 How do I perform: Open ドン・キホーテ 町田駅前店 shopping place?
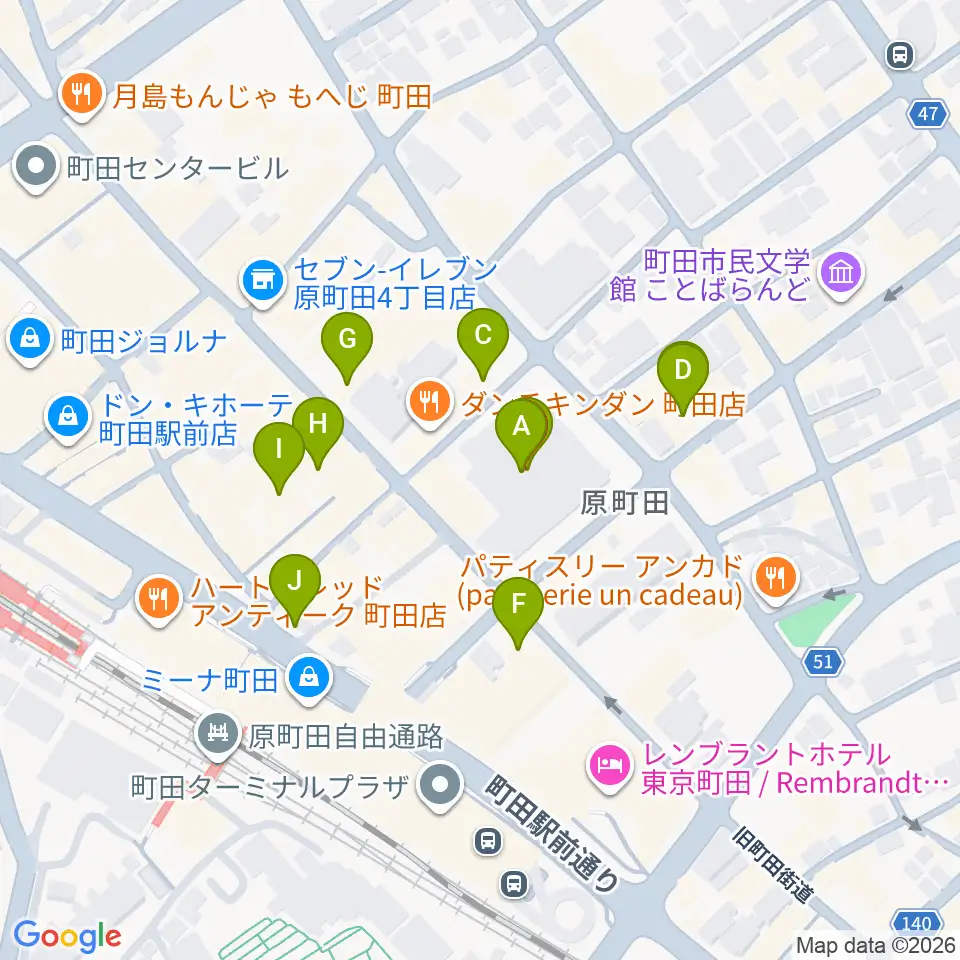click(x=67, y=419)
